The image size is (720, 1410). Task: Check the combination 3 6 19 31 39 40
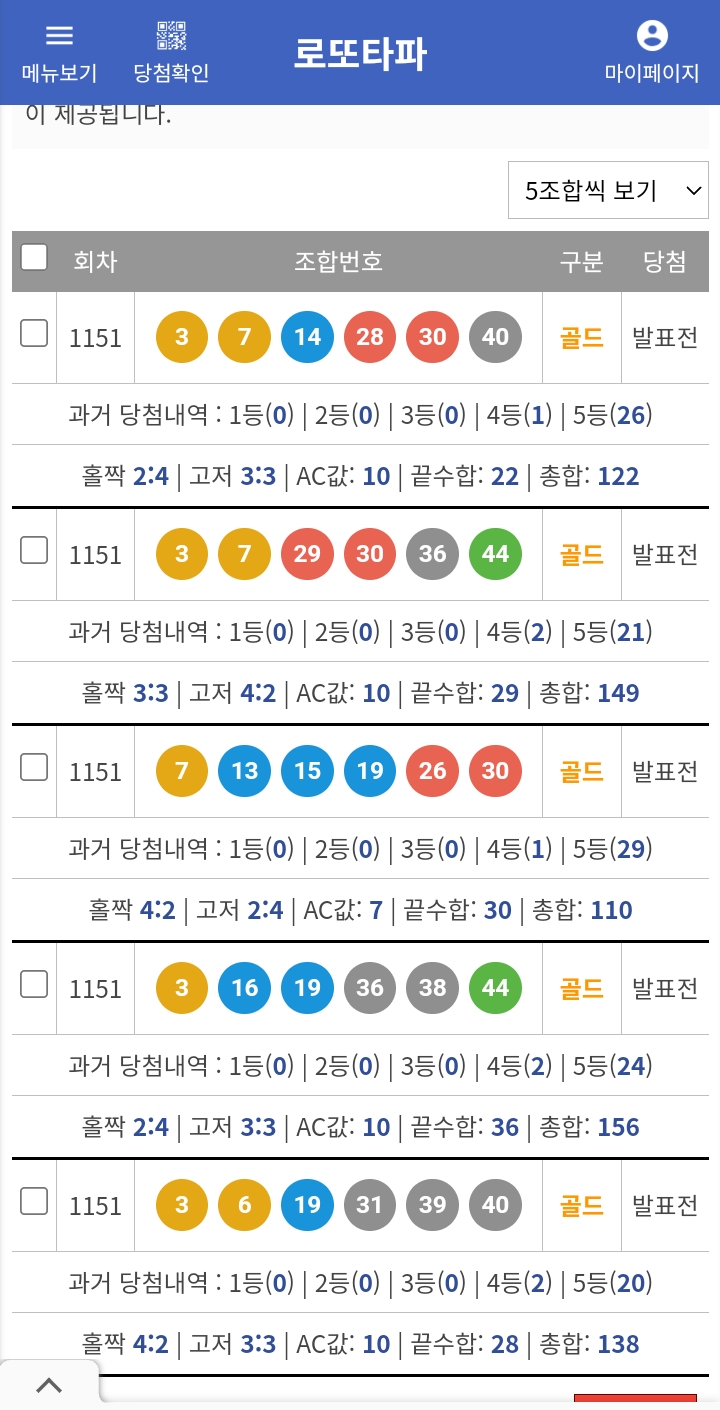click(34, 1201)
